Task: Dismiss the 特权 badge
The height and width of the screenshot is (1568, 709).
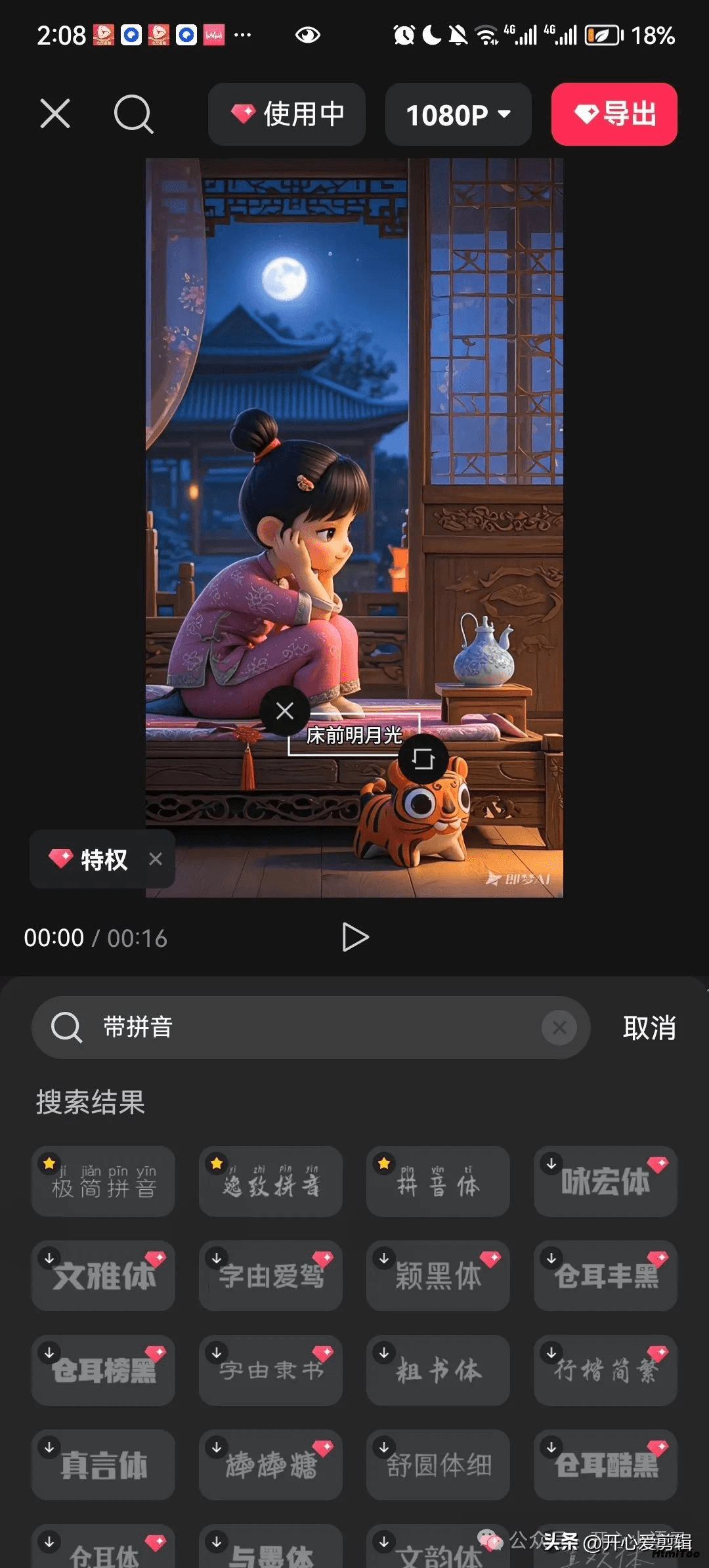Action: point(156,859)
